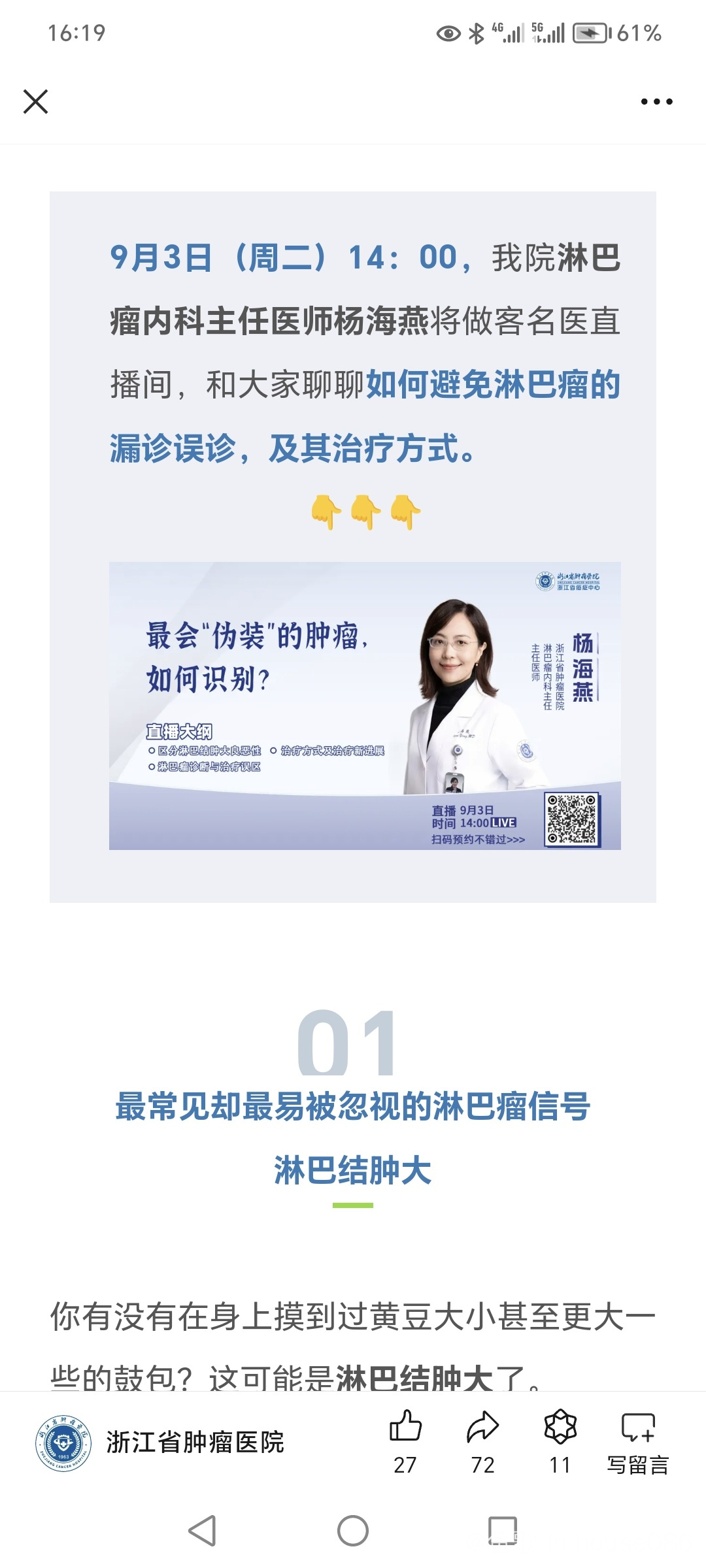706x1568 pixels.
Task: Tap the flower icon with count 11
Action: point(560,1442)
